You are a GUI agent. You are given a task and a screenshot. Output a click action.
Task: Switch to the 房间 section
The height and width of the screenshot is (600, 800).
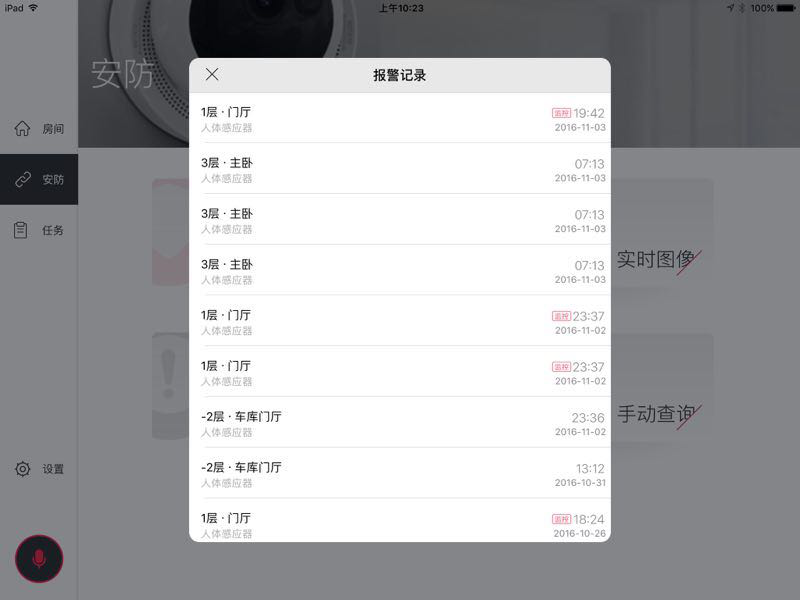click(x=39, y=129)
